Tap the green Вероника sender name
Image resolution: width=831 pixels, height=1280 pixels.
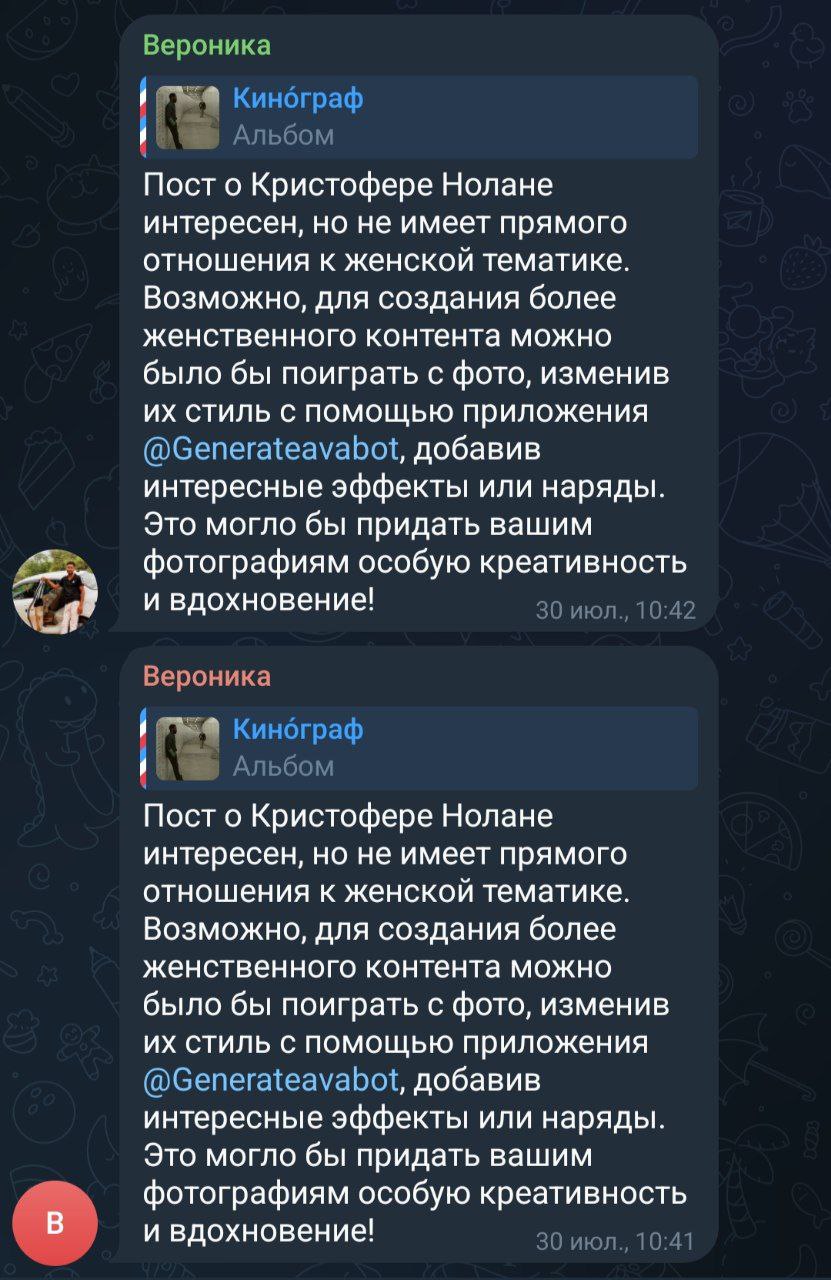[206, 46]
